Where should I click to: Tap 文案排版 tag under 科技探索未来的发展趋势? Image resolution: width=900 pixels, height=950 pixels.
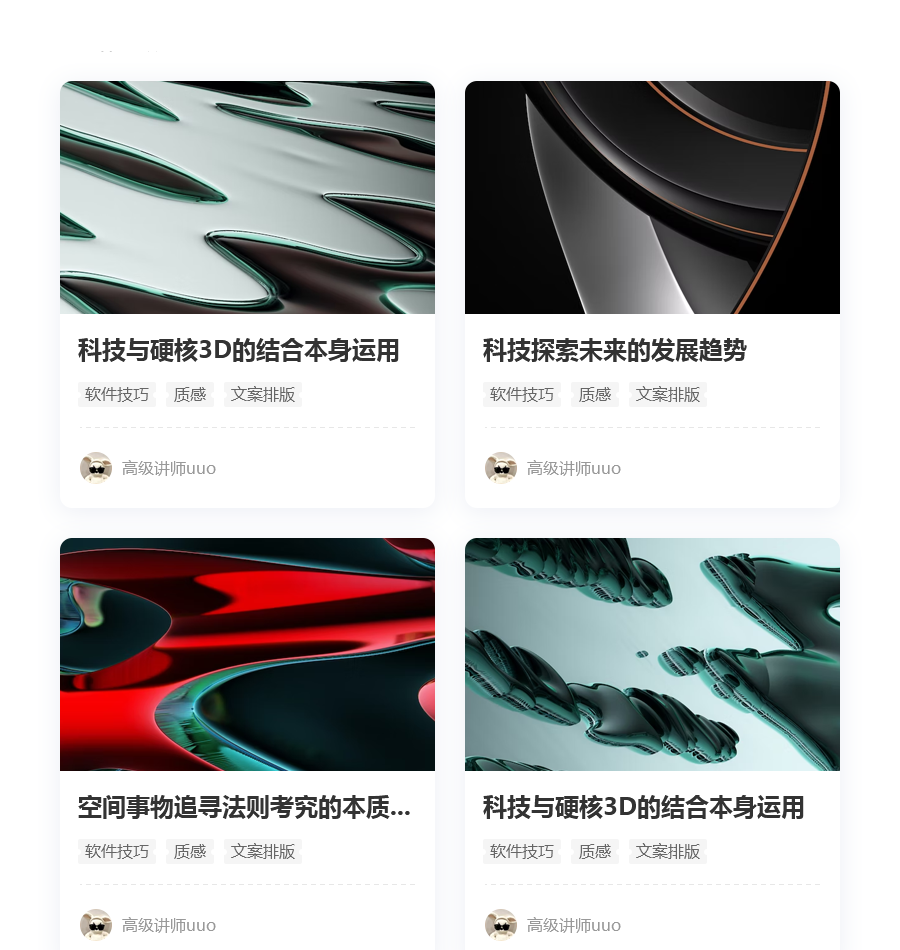pos(667,395)
